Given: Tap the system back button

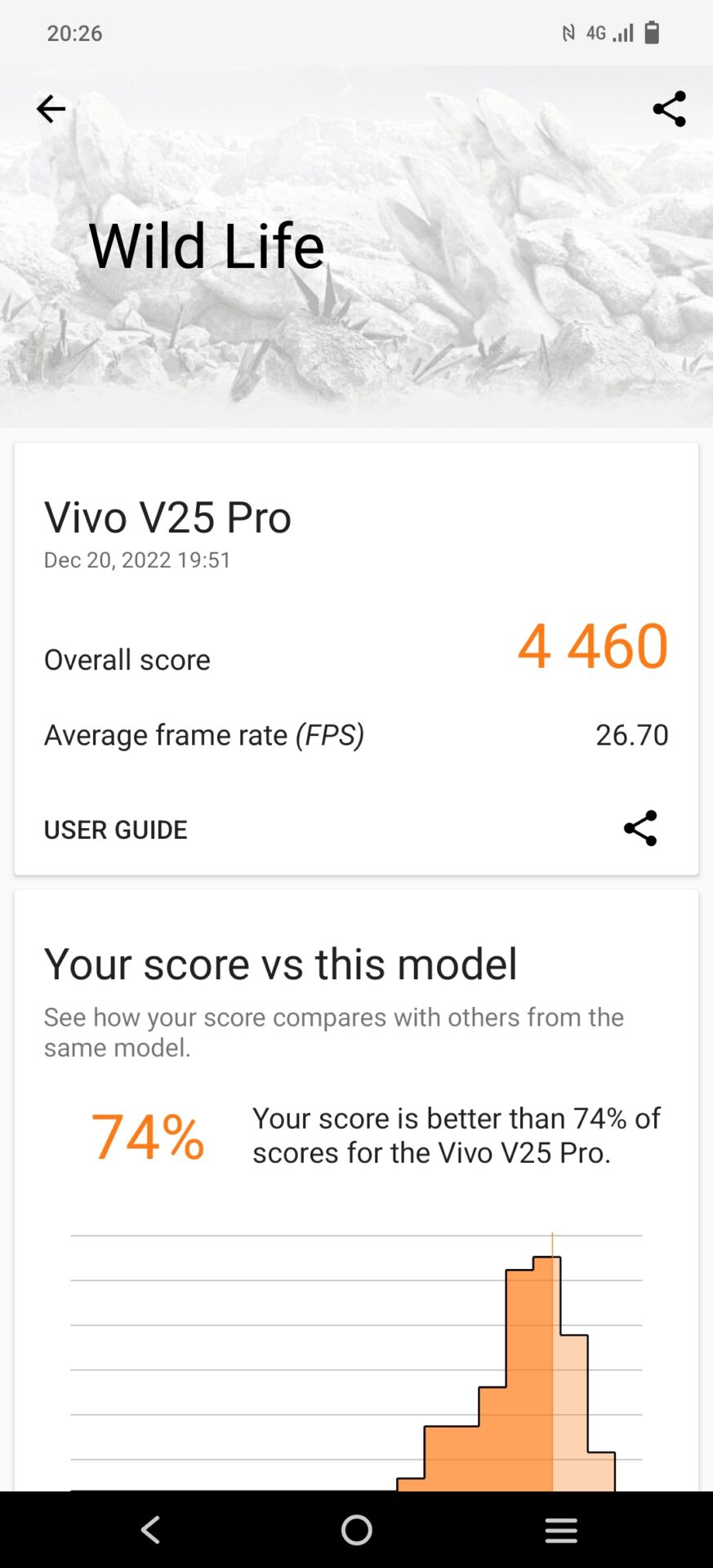Looking at the screenshot, I should [x=150, y=1530].
